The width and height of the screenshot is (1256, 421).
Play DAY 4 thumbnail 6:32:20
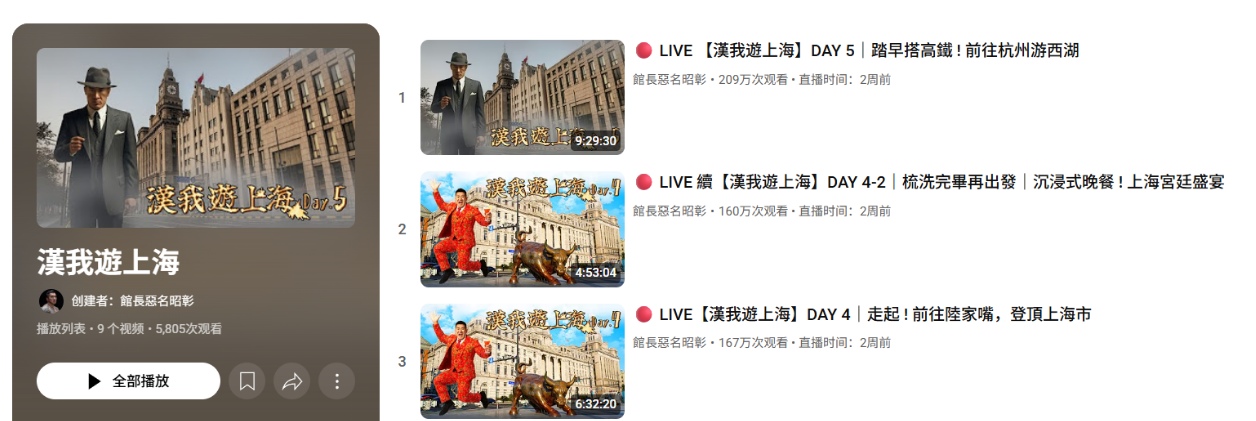(x=522, y=361)
